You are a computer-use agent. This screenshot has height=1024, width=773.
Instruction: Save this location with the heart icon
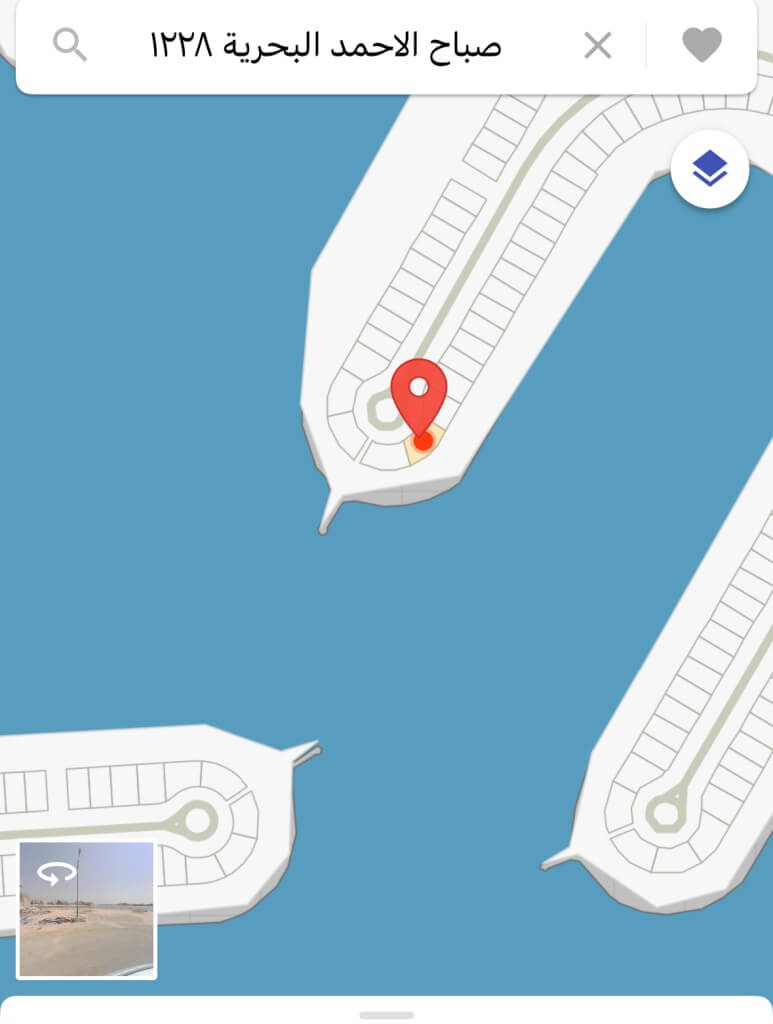click(x=702, y=45)
